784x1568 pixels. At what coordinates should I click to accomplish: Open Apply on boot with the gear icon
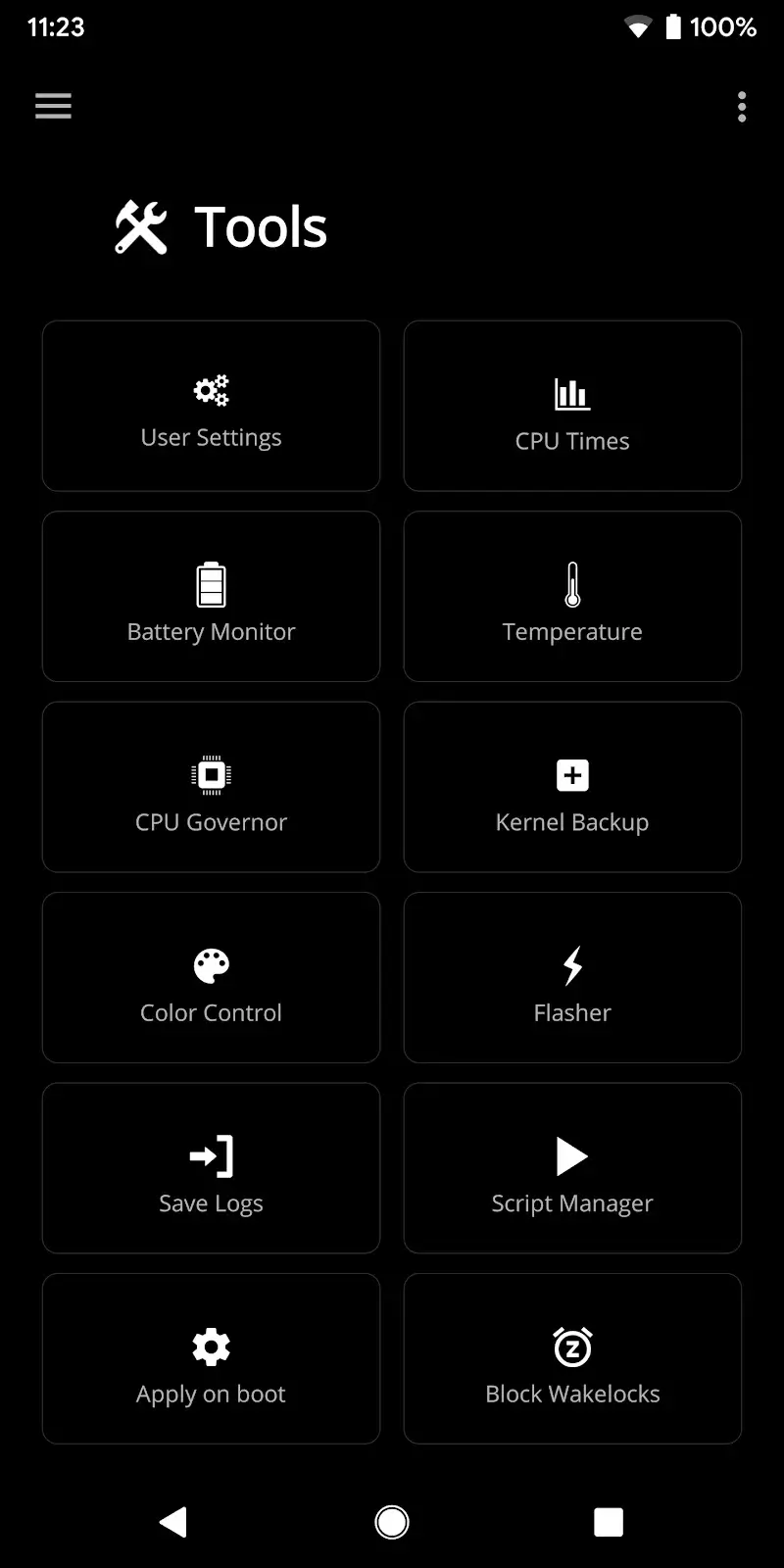click(211, 1346)
